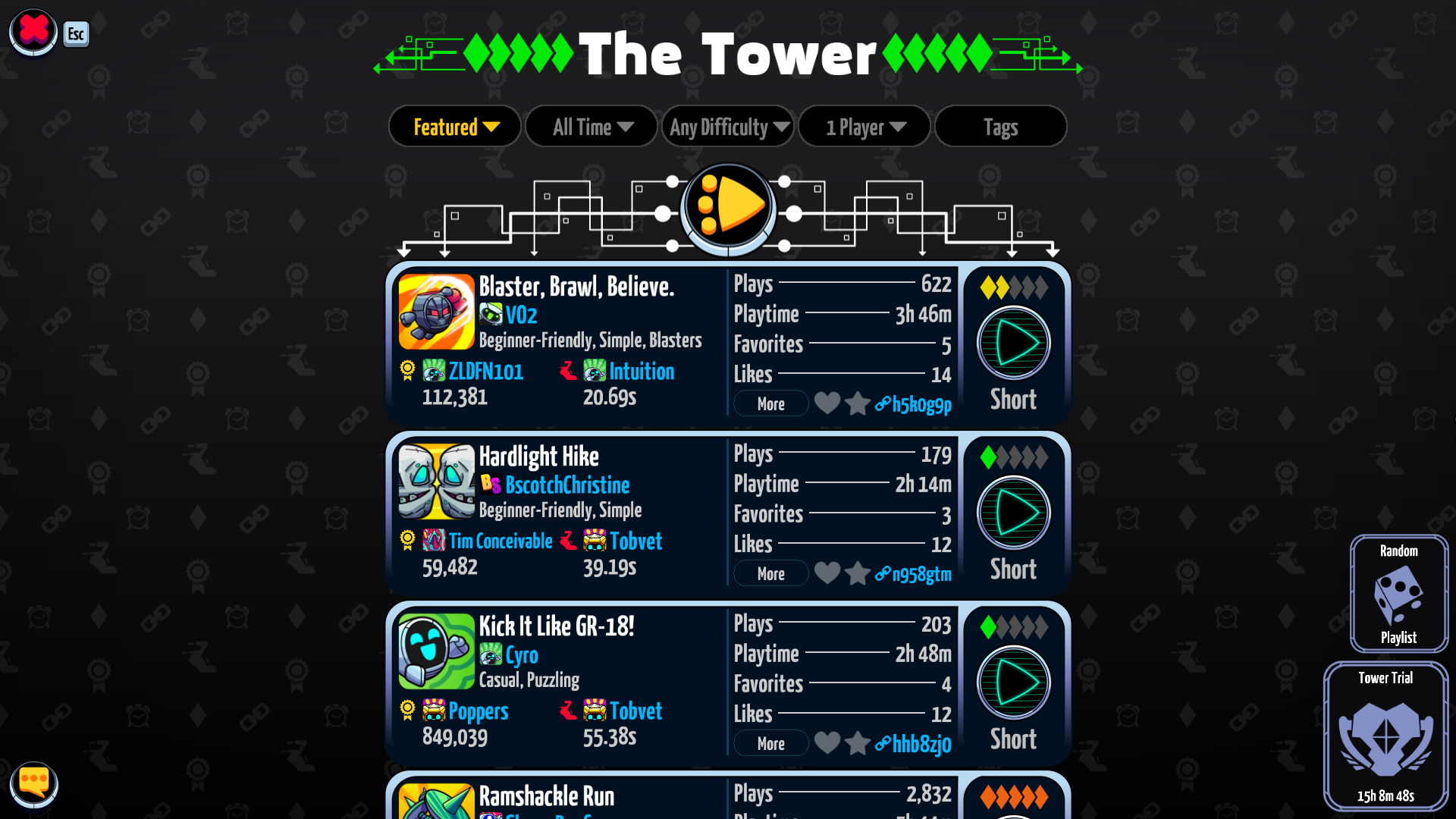This screenshot has width=1456, height=819.
Task: Play Kick It Like GR-18!
Action: point(1013,682)
